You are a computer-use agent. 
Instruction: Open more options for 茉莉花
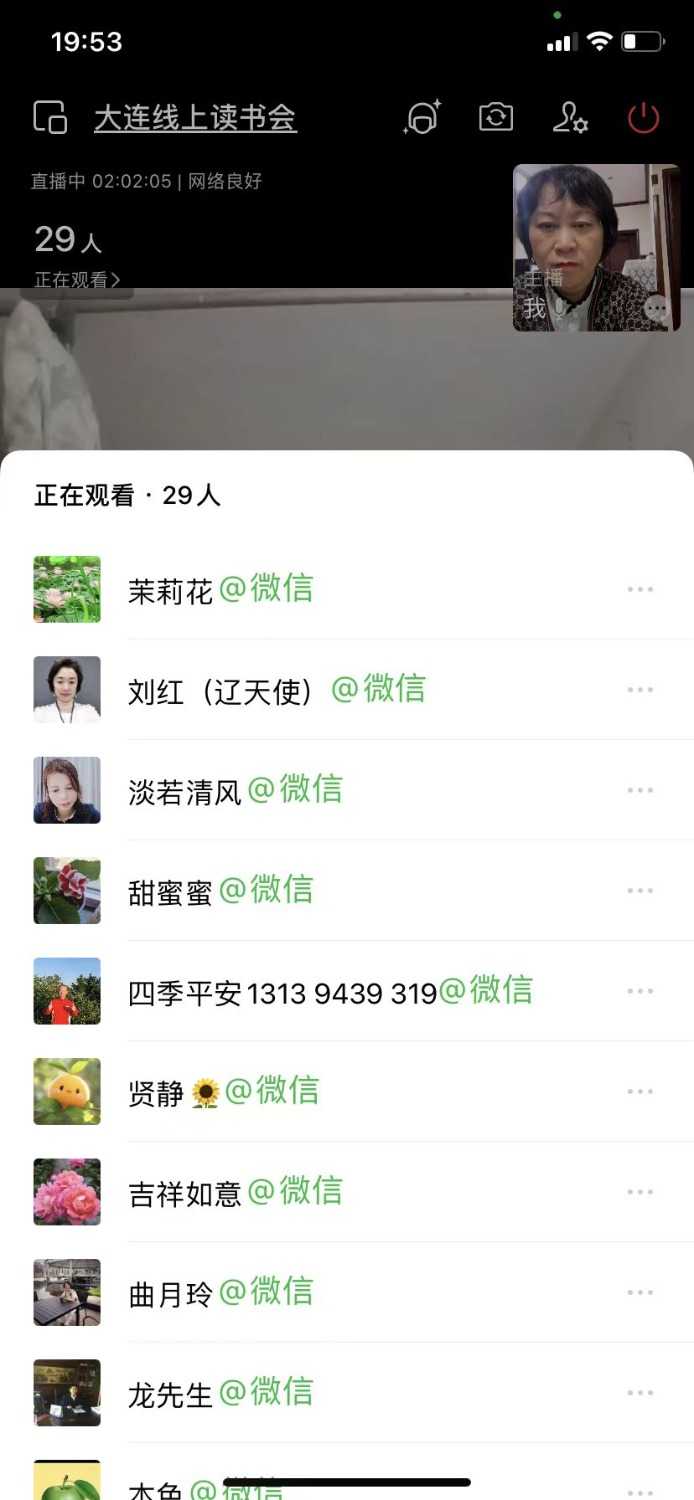click(640, 589)
